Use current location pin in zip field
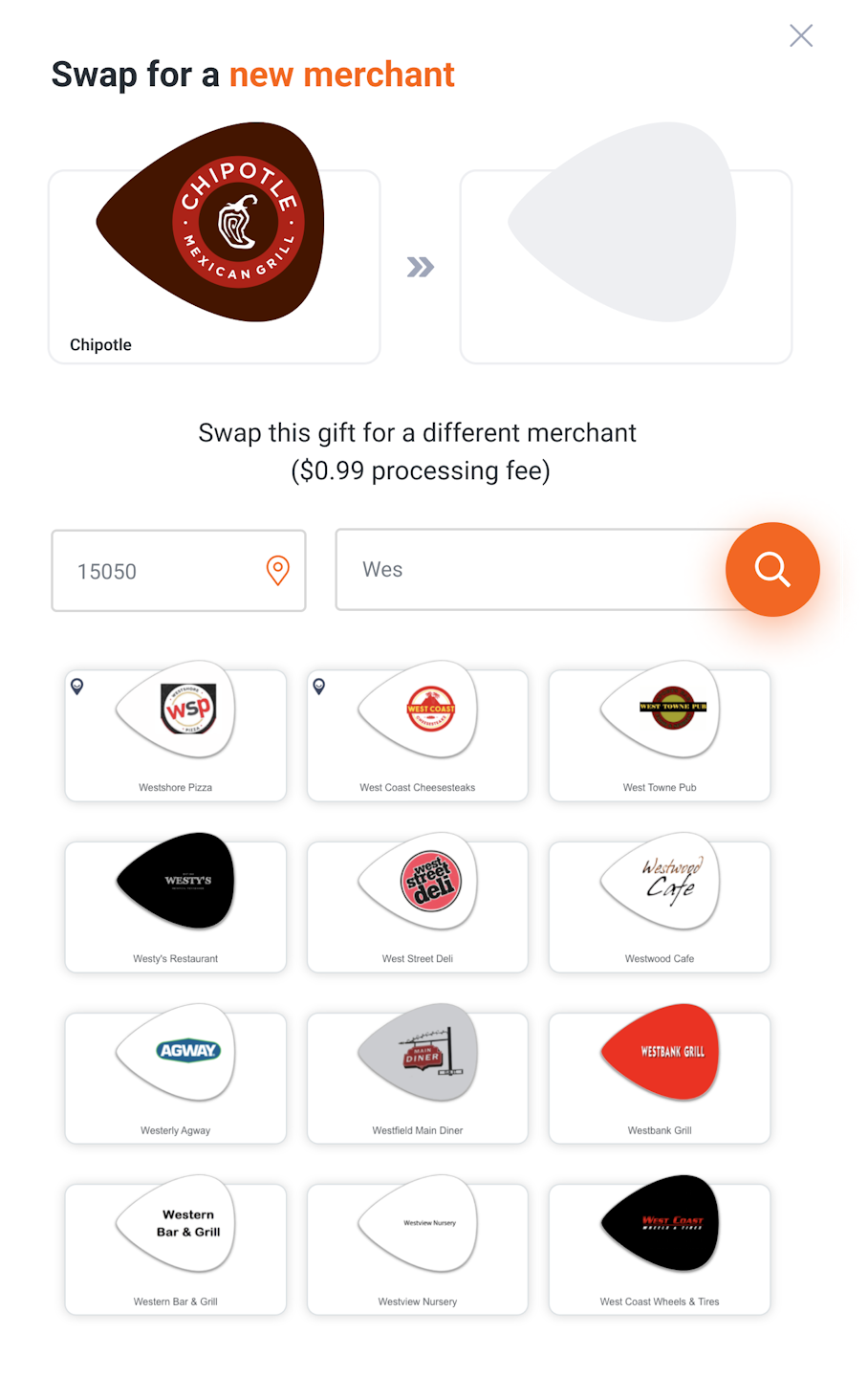This screenshot has height=1377, width=868. pyautogui.click(x=277, y=571)
